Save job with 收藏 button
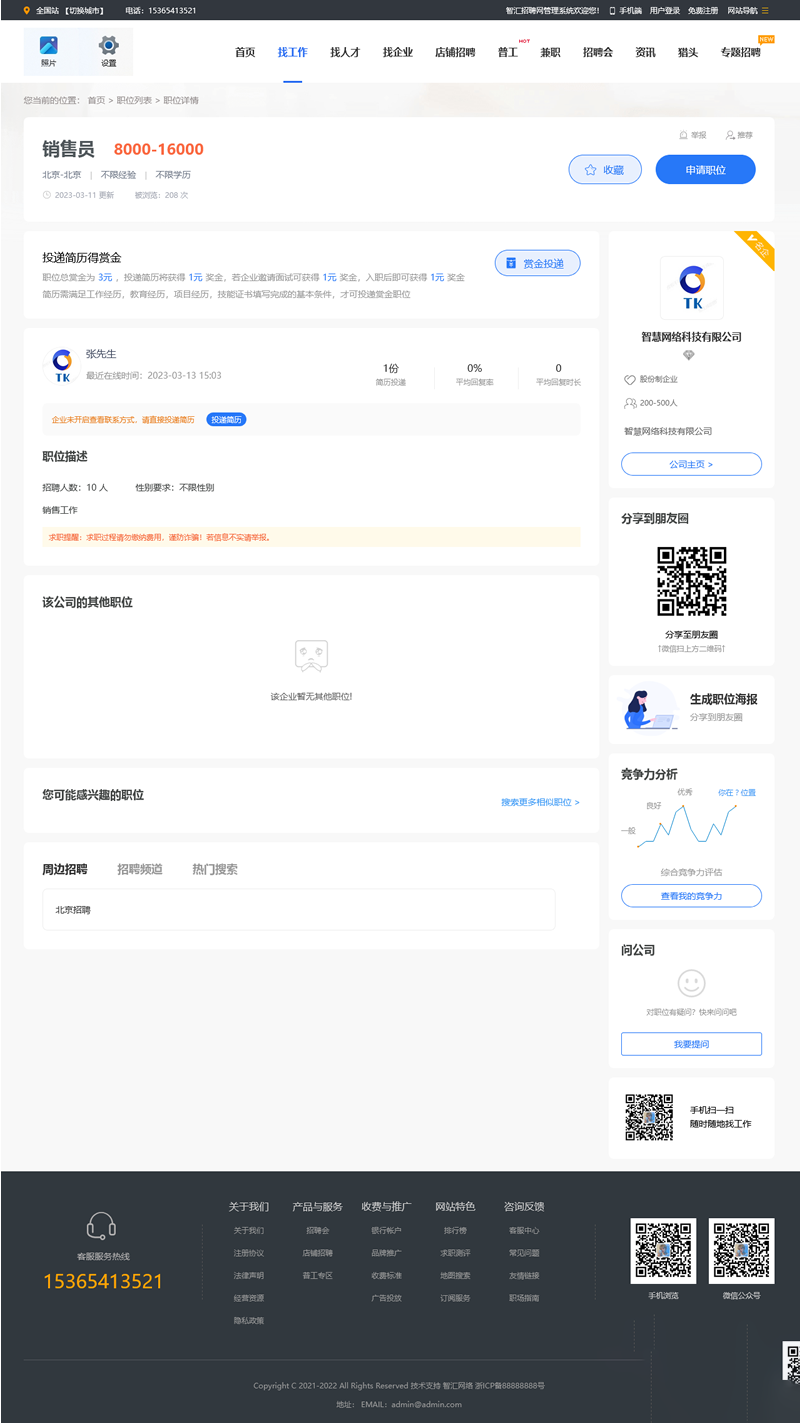The width and height of the screenshot is (800, 1423). click(605, 170)
